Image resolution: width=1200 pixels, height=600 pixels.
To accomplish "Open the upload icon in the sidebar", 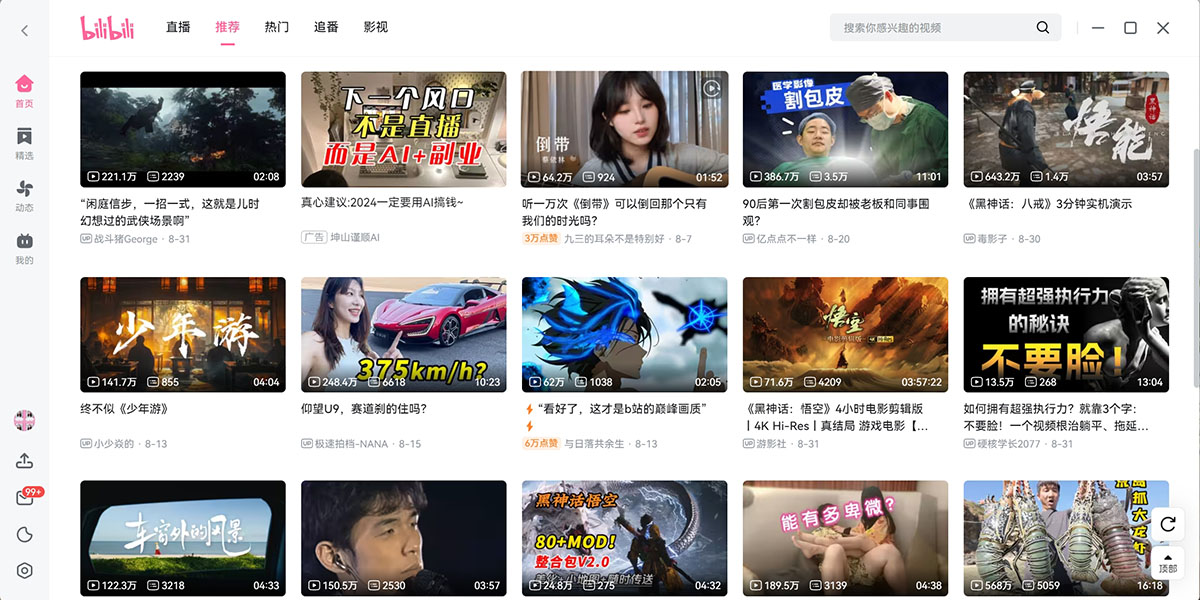I will 25,460.
